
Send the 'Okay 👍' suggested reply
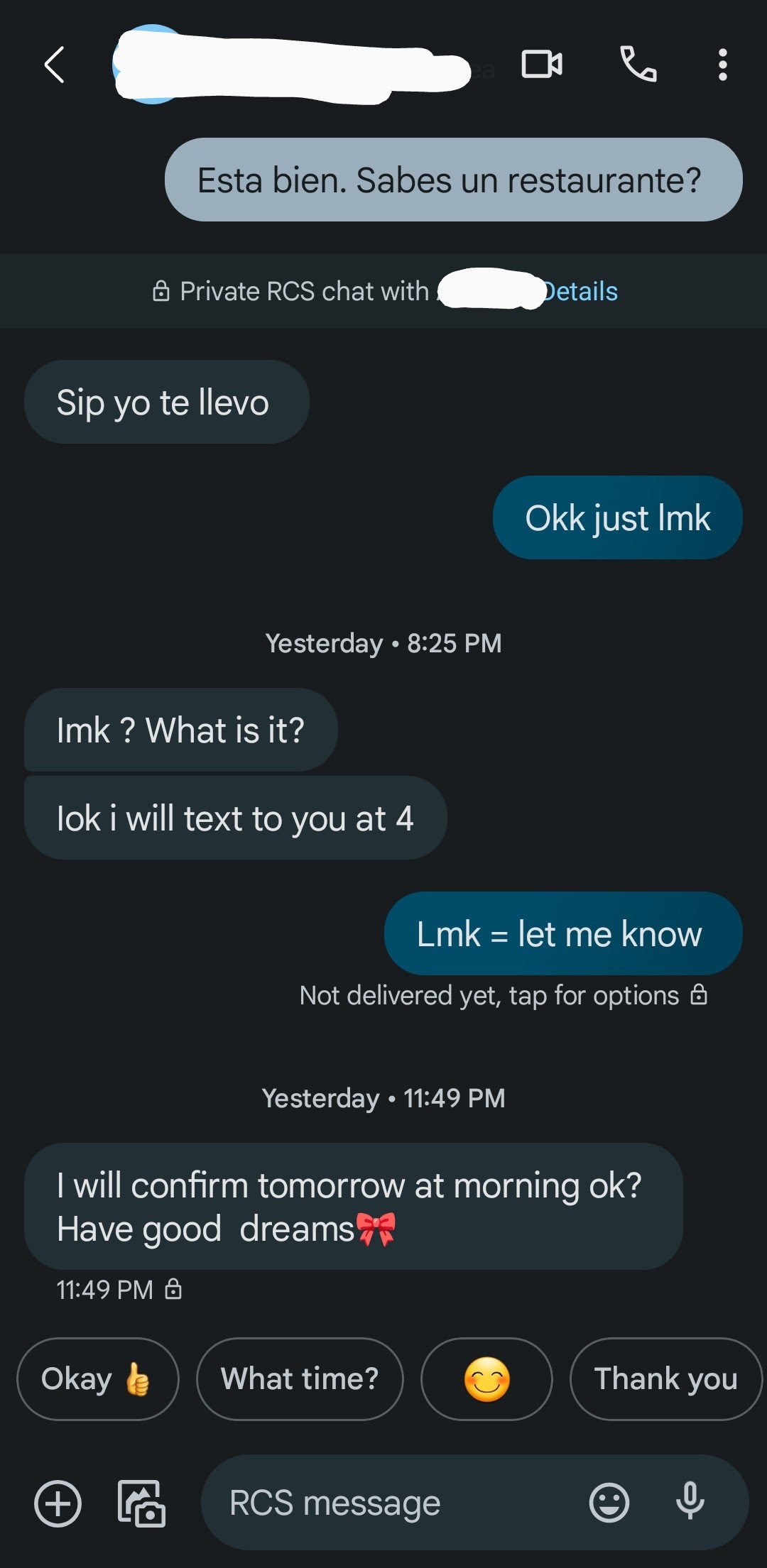[x=97, y=1378]
